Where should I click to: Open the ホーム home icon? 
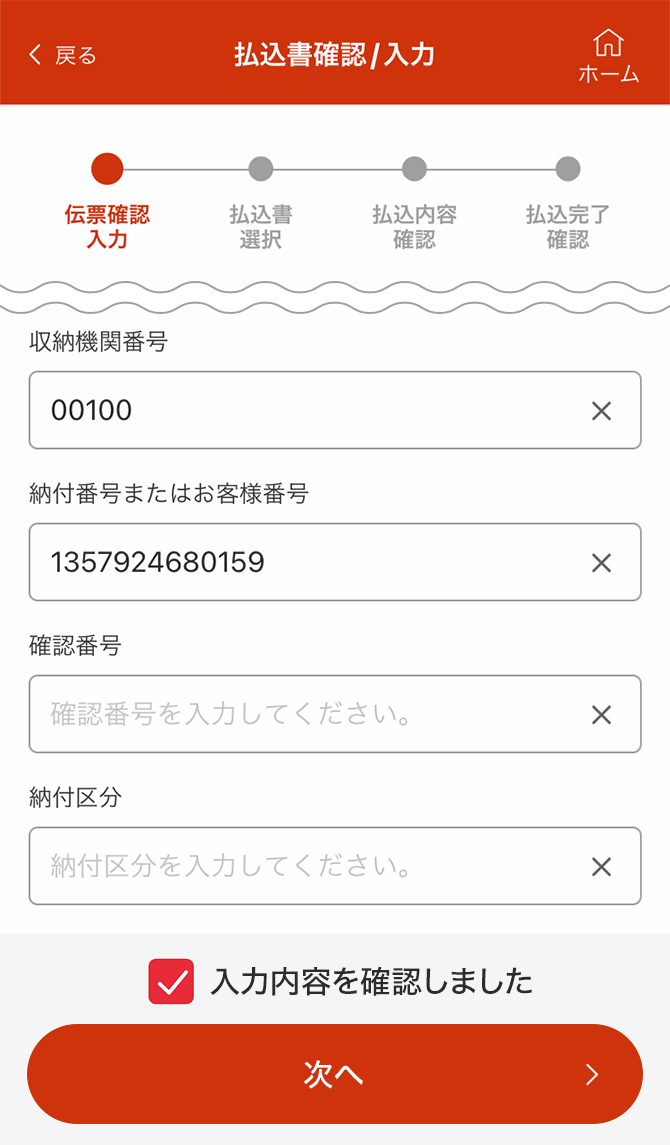coord(609,56)
